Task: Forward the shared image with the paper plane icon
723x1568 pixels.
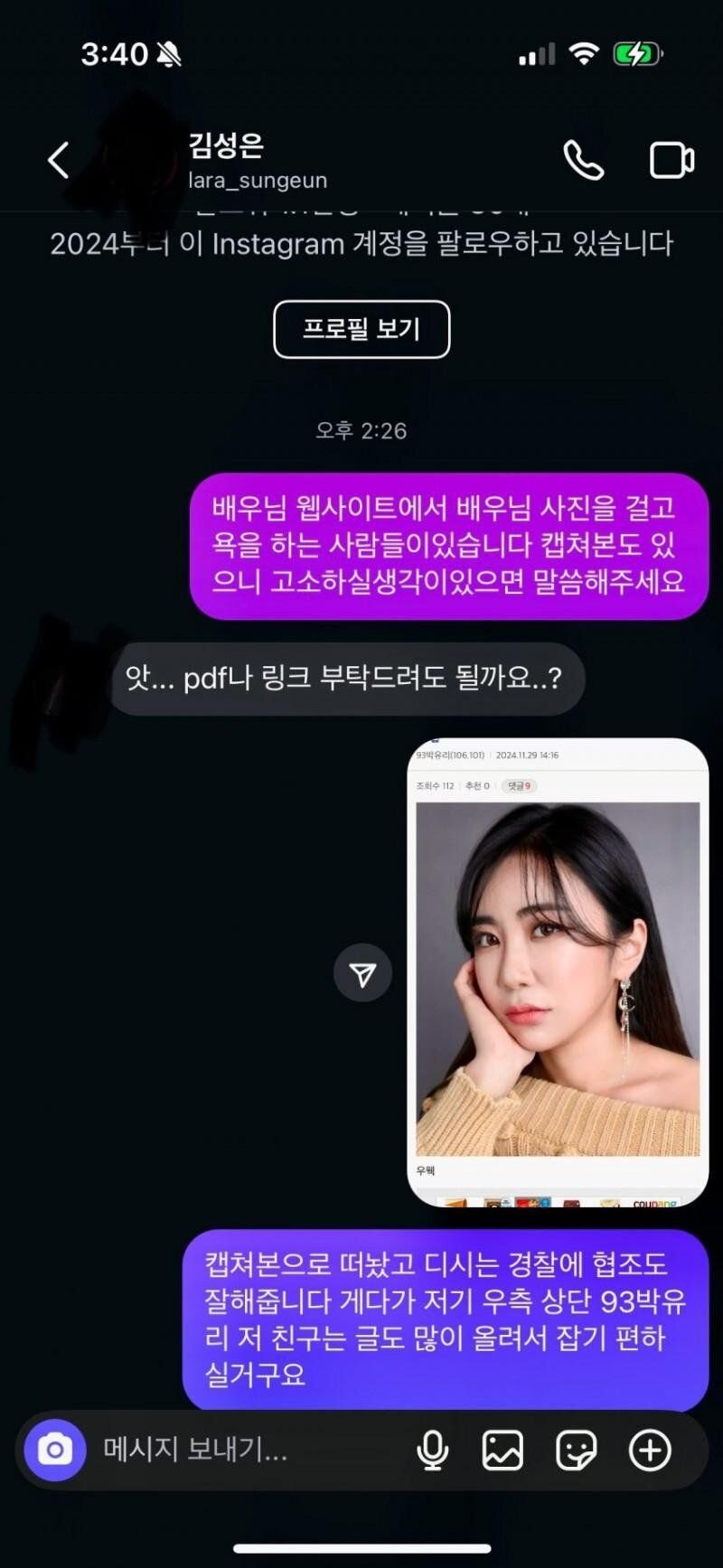Action: (362, 973)
